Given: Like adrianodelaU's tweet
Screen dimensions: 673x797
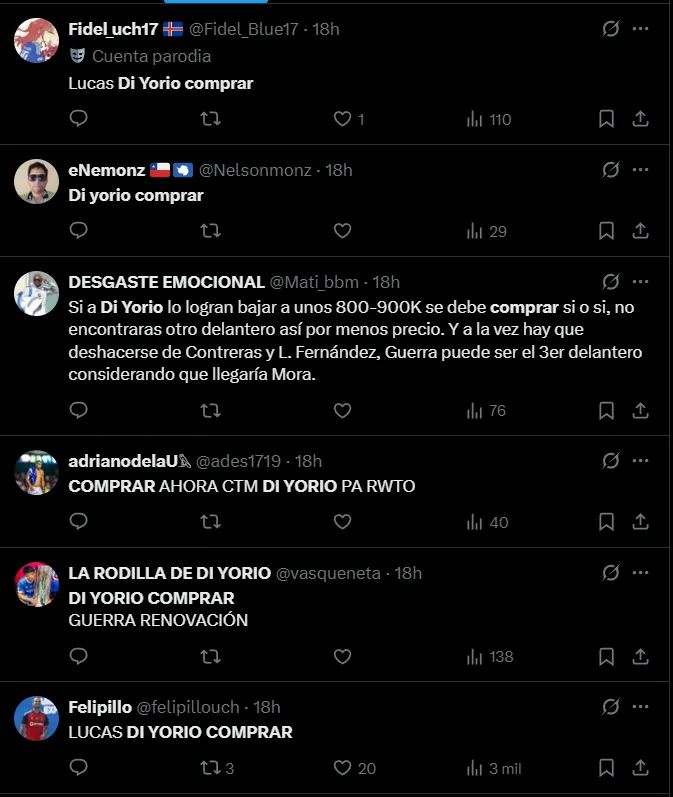Looking at the screenshot, I should [x=343, y=522].
